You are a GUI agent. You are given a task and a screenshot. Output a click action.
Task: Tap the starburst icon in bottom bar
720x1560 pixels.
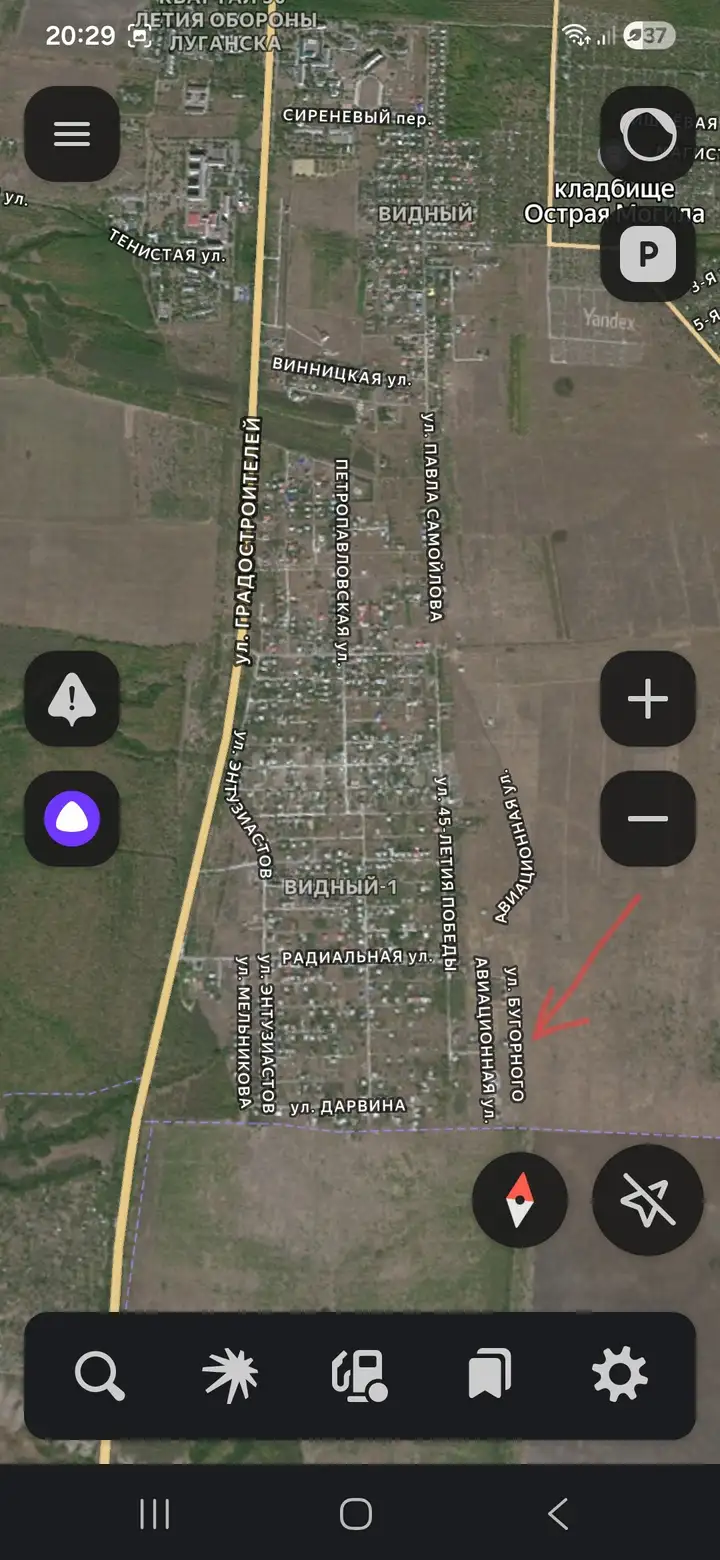pos(230,1376)
